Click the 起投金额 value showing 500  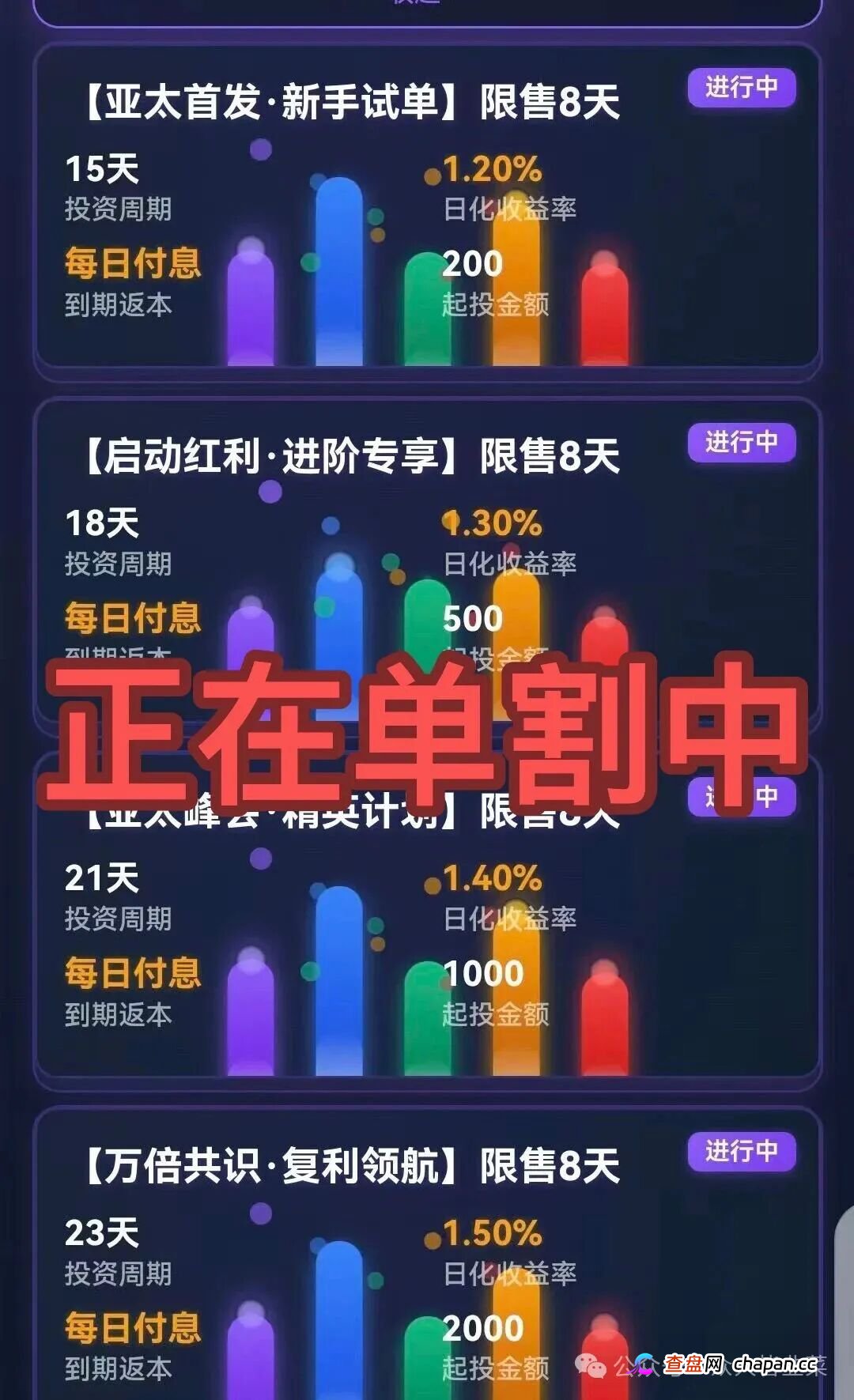473,619
